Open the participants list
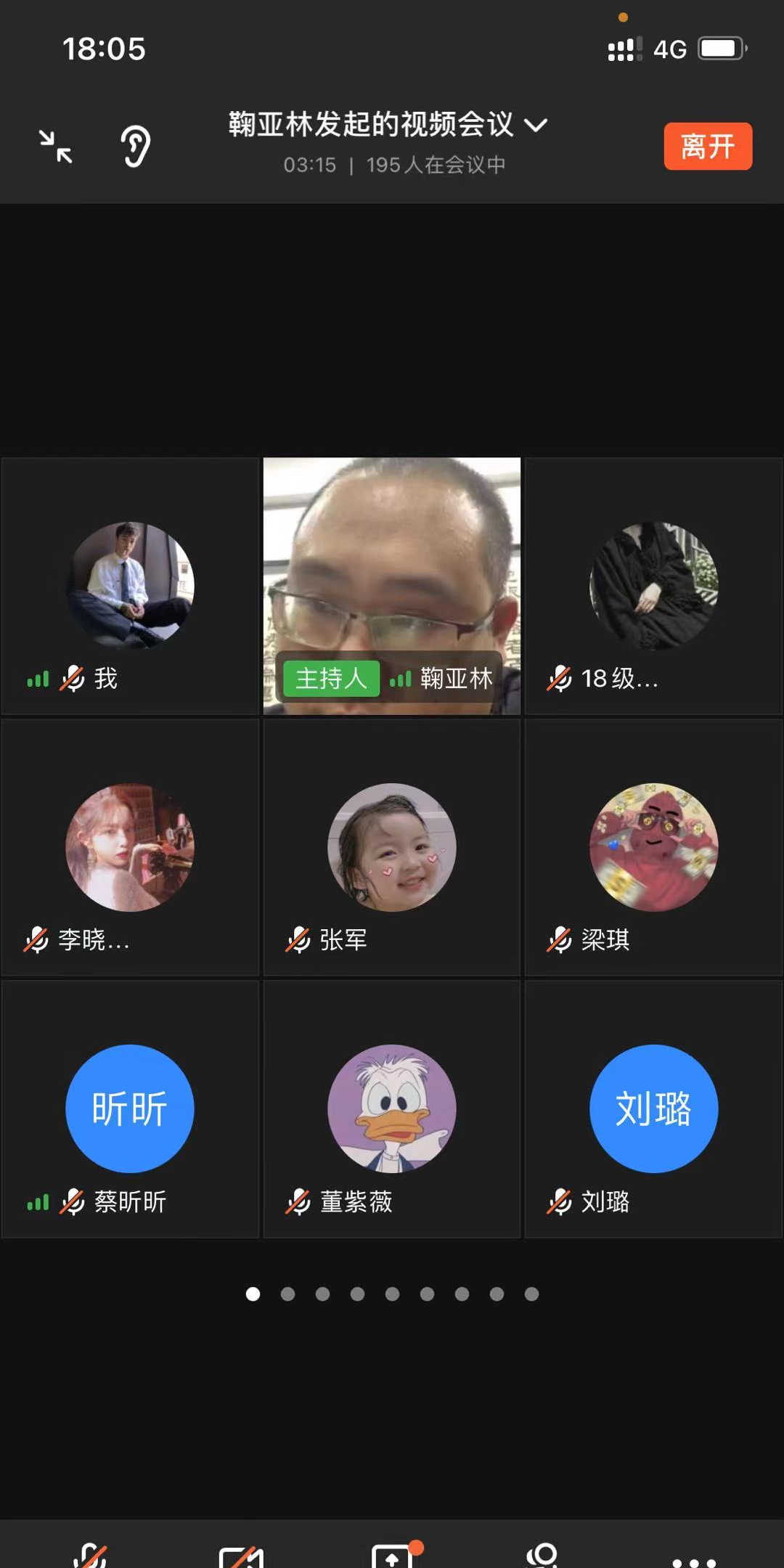 [543, 1555]
